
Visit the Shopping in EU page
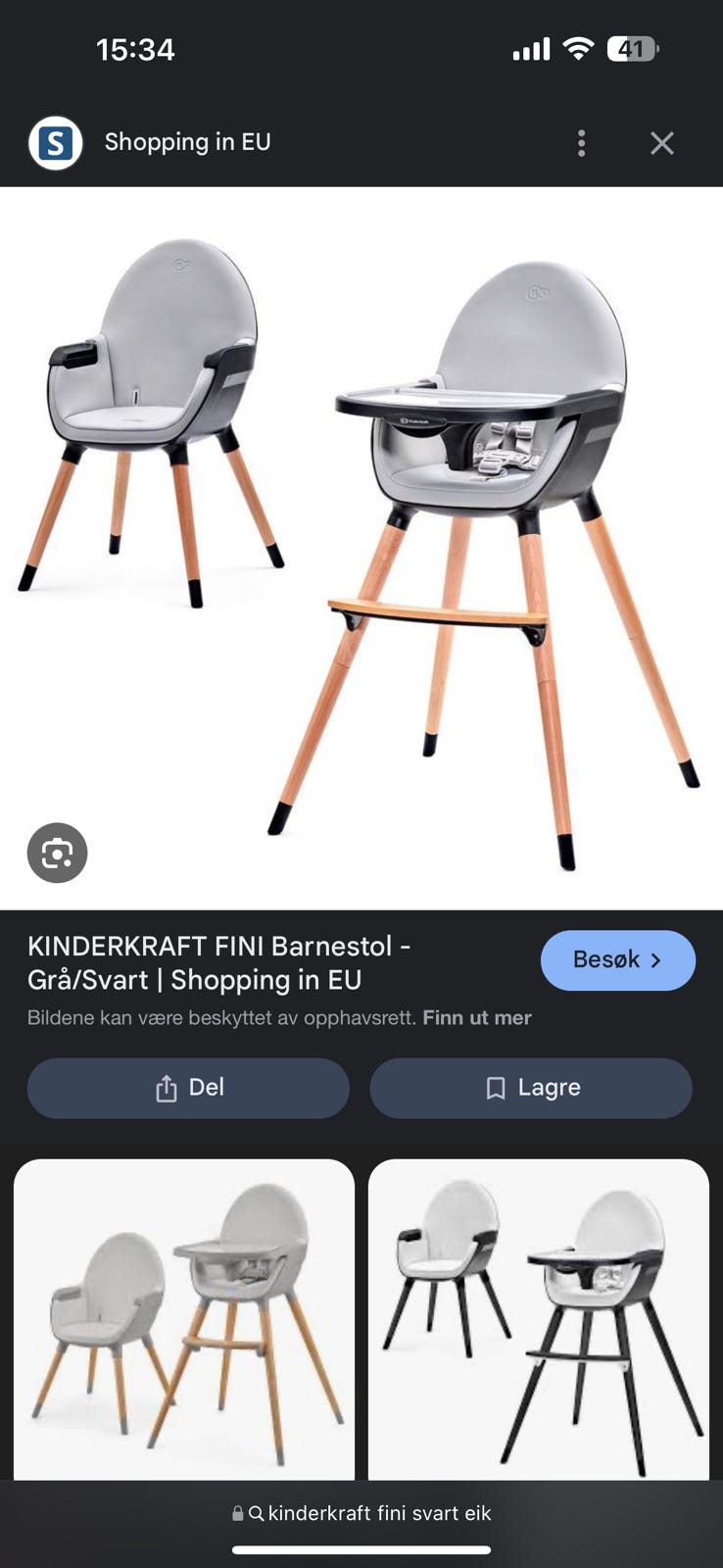(x=617, y=959)
